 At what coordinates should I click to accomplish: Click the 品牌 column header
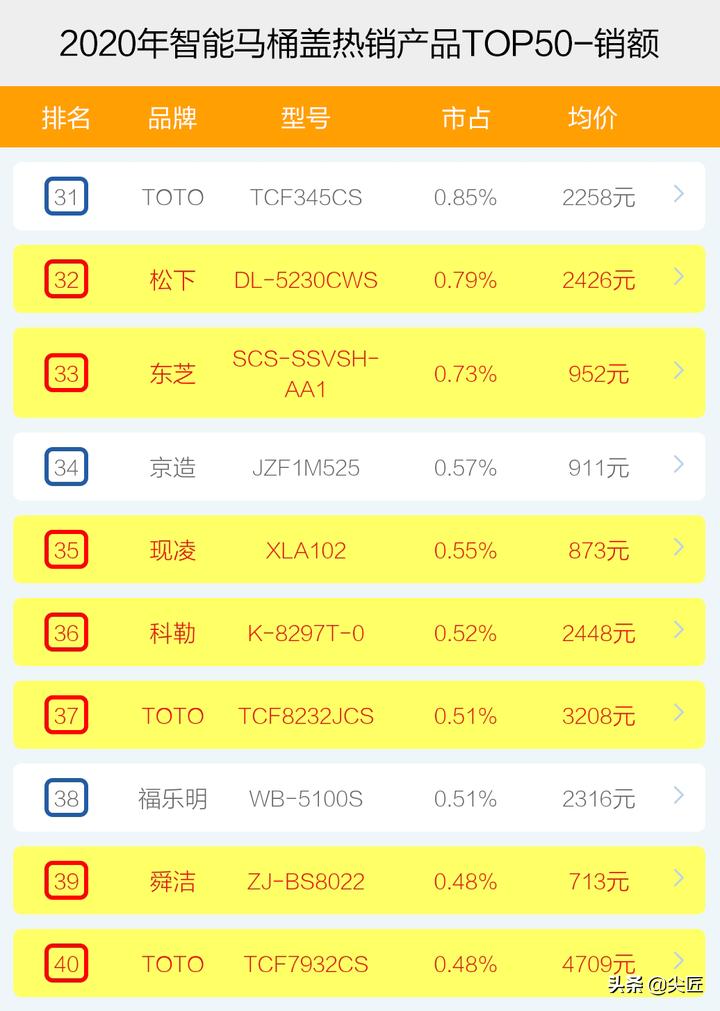(174, 118)
